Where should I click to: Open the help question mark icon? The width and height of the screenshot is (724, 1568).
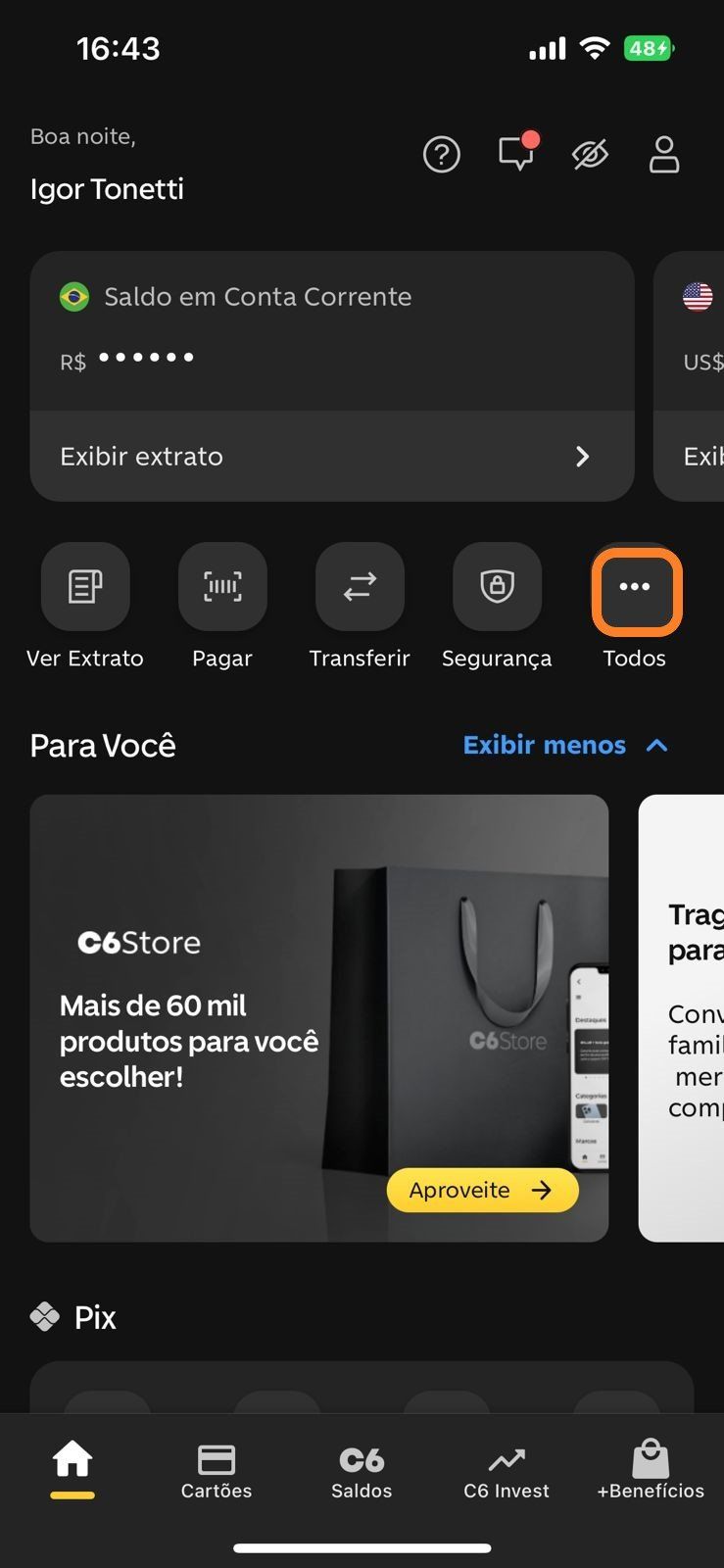(x=441, y=155)
